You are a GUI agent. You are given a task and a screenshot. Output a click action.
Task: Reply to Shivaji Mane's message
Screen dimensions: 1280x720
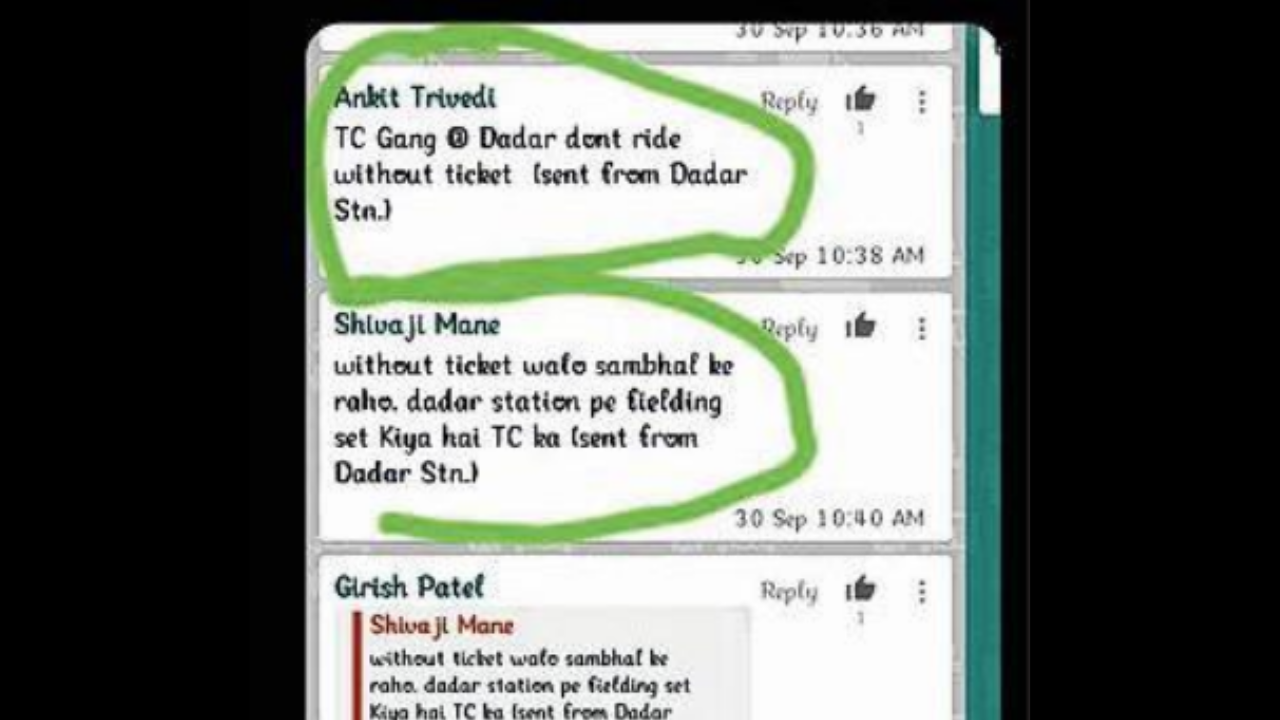click(789, 328)
